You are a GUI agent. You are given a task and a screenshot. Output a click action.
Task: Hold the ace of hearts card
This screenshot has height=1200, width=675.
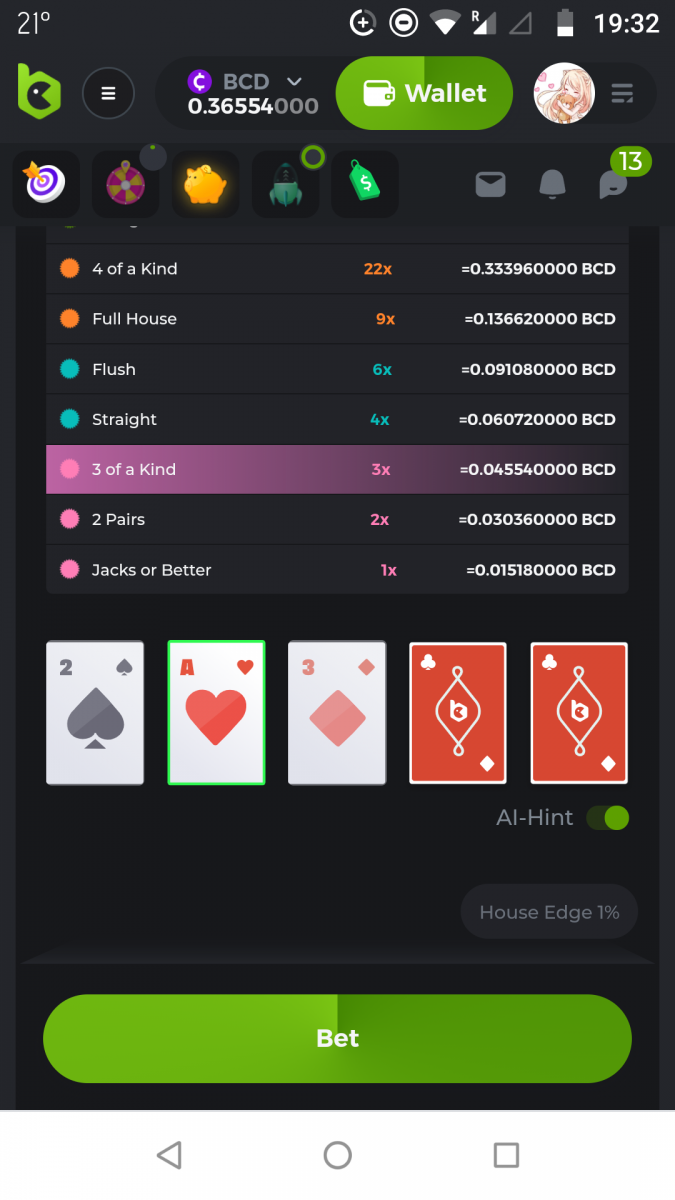216,713
